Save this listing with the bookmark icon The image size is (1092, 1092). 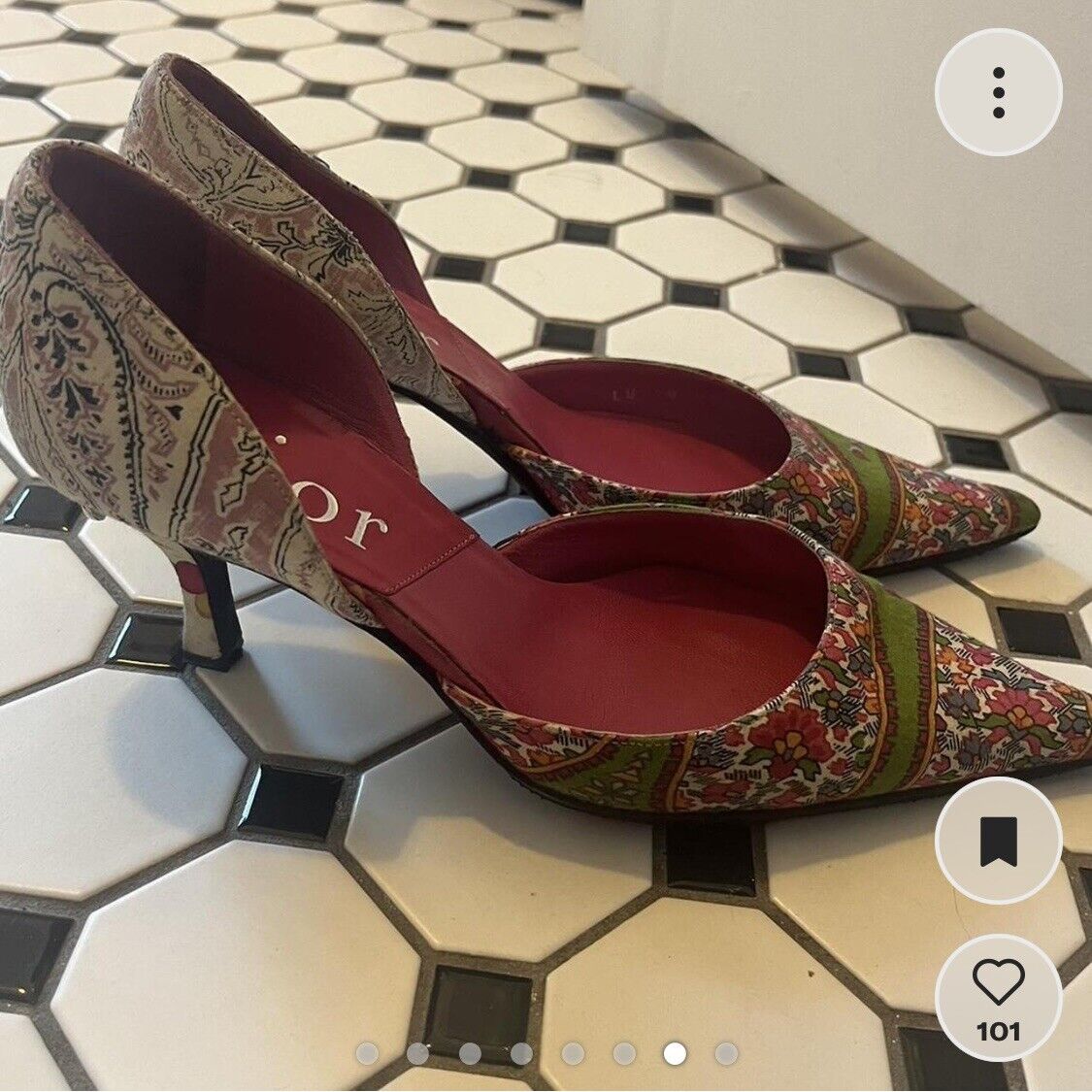tap(998, 841)
